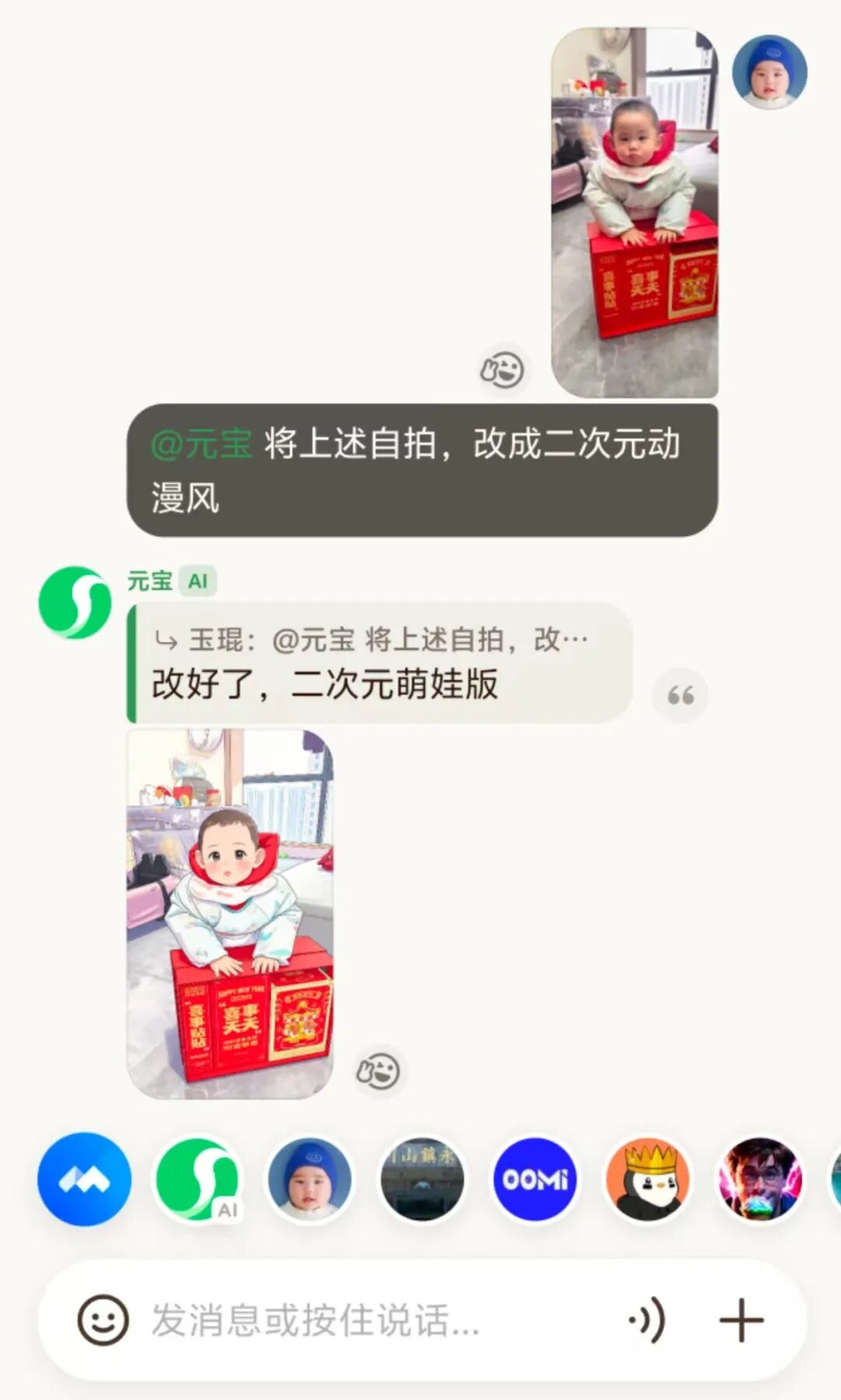Viewport: 841px width, 1400px height.
Task: Open the emoji picker
Action: click(x=102, y=1320)
